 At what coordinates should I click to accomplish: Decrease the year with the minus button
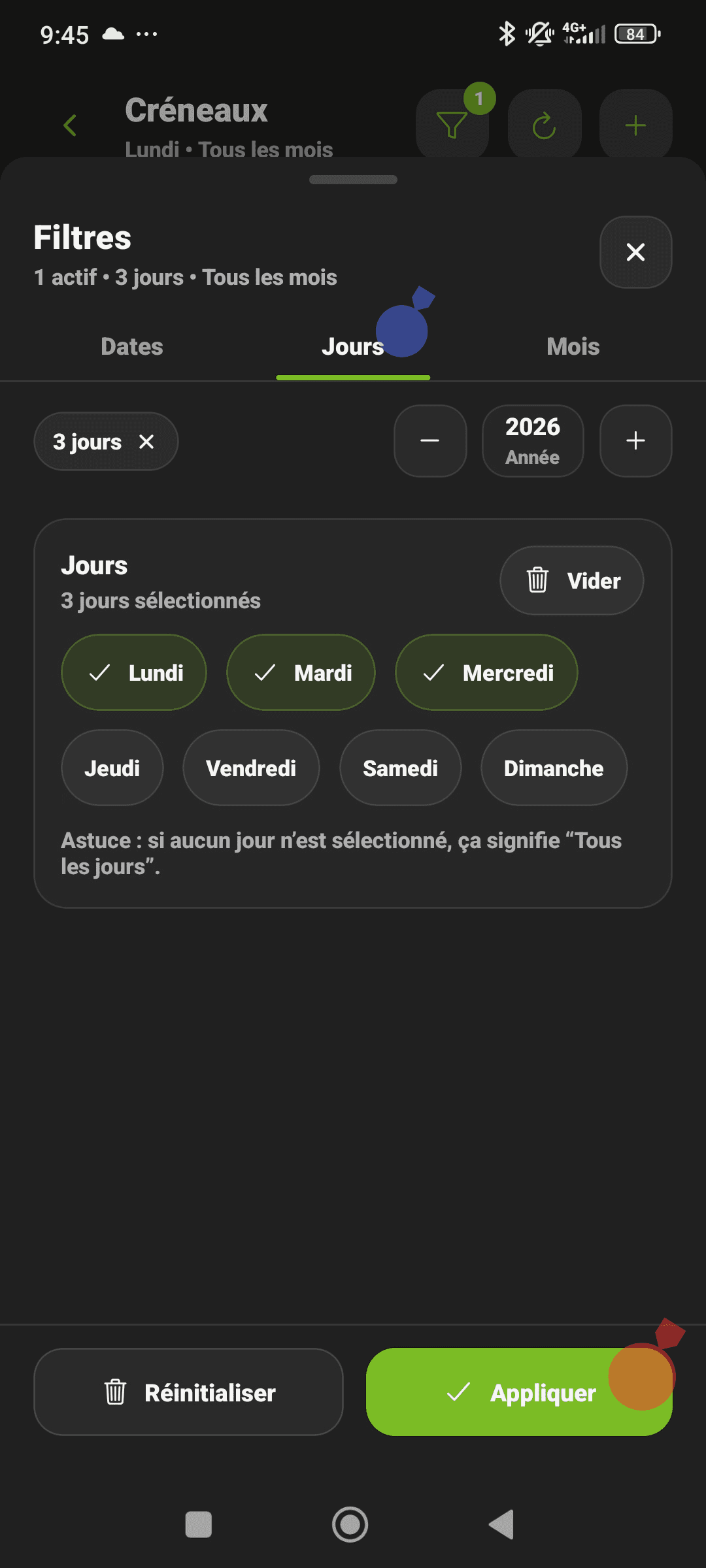point(429,441)
